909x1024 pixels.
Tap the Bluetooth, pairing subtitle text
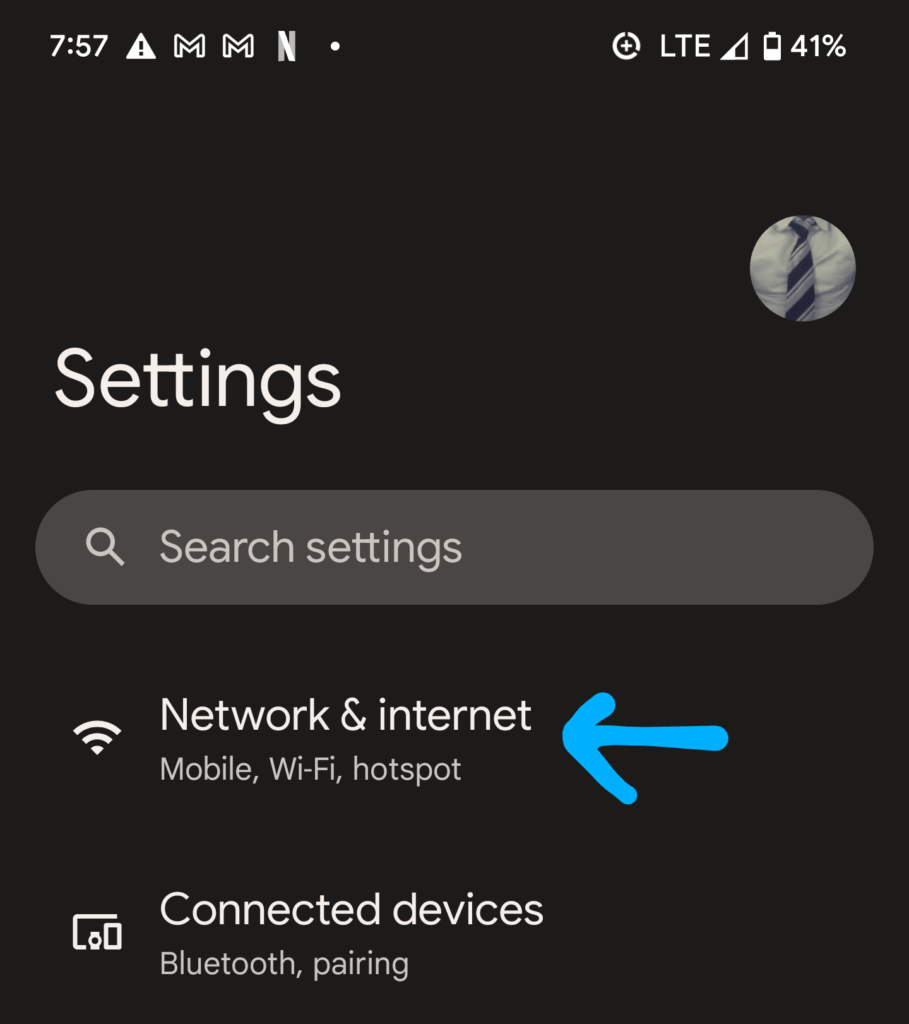click(x=284, y=963)
